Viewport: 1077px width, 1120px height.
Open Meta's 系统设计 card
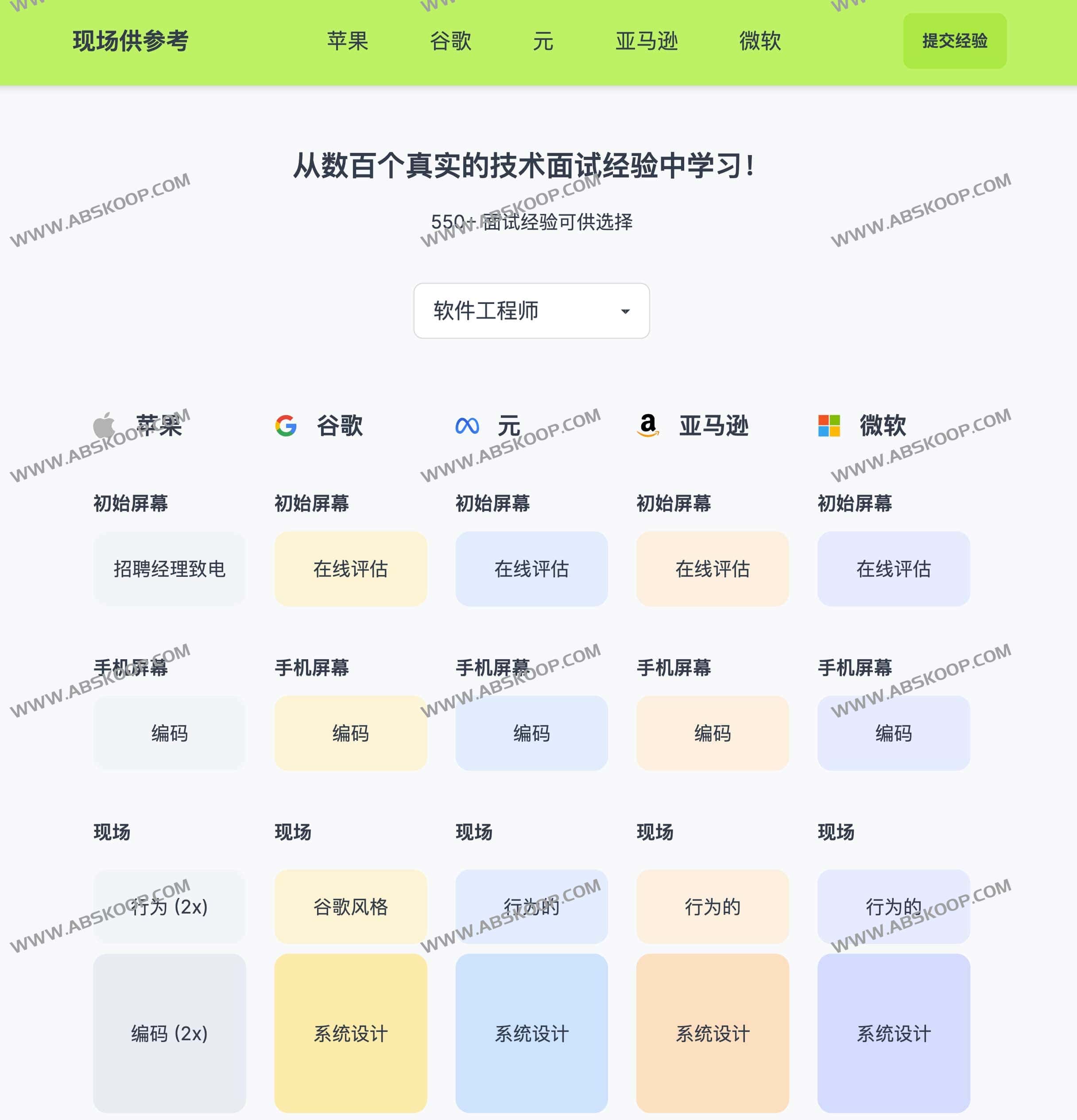coord(531,1033)
